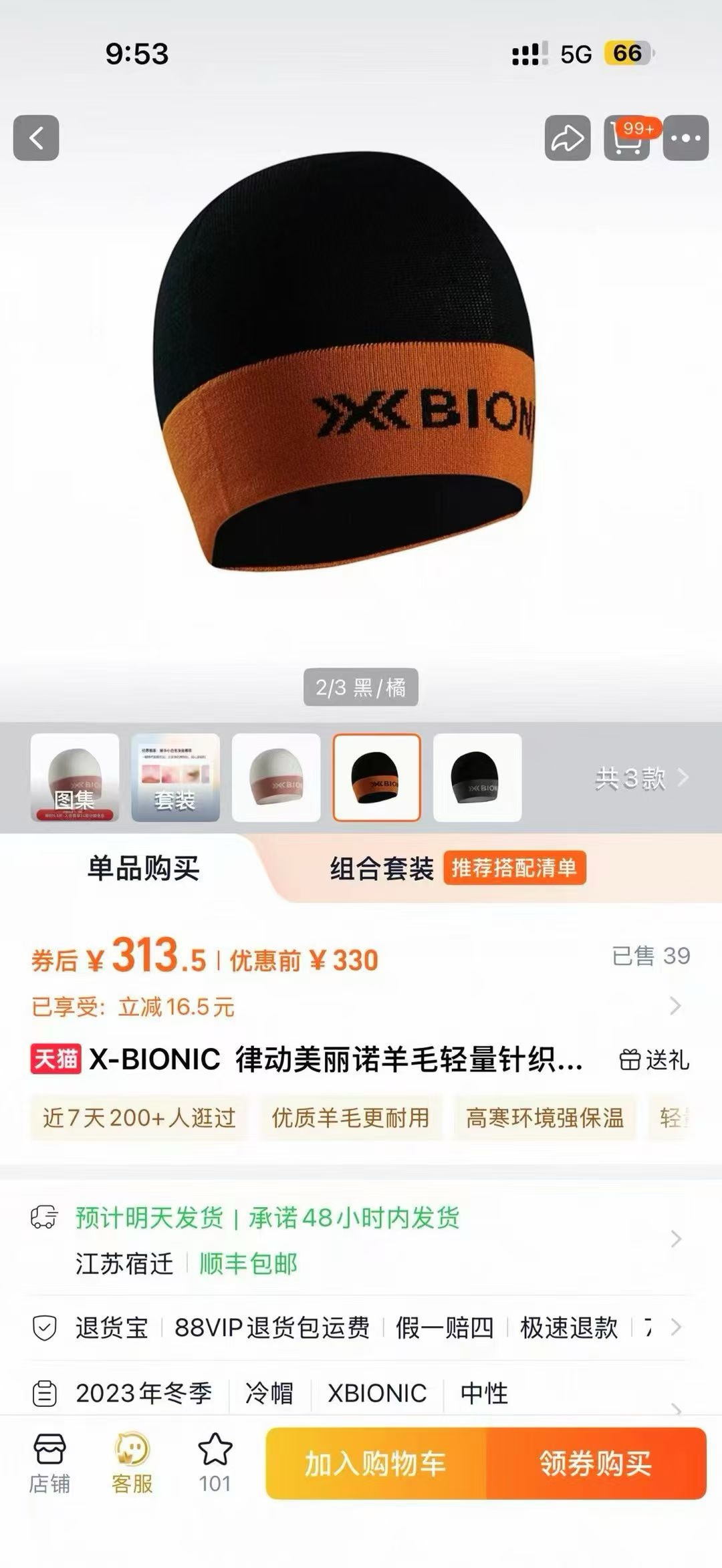
Task: Switch to the 单品购买 tab
Action: click(x=143, y=868)
